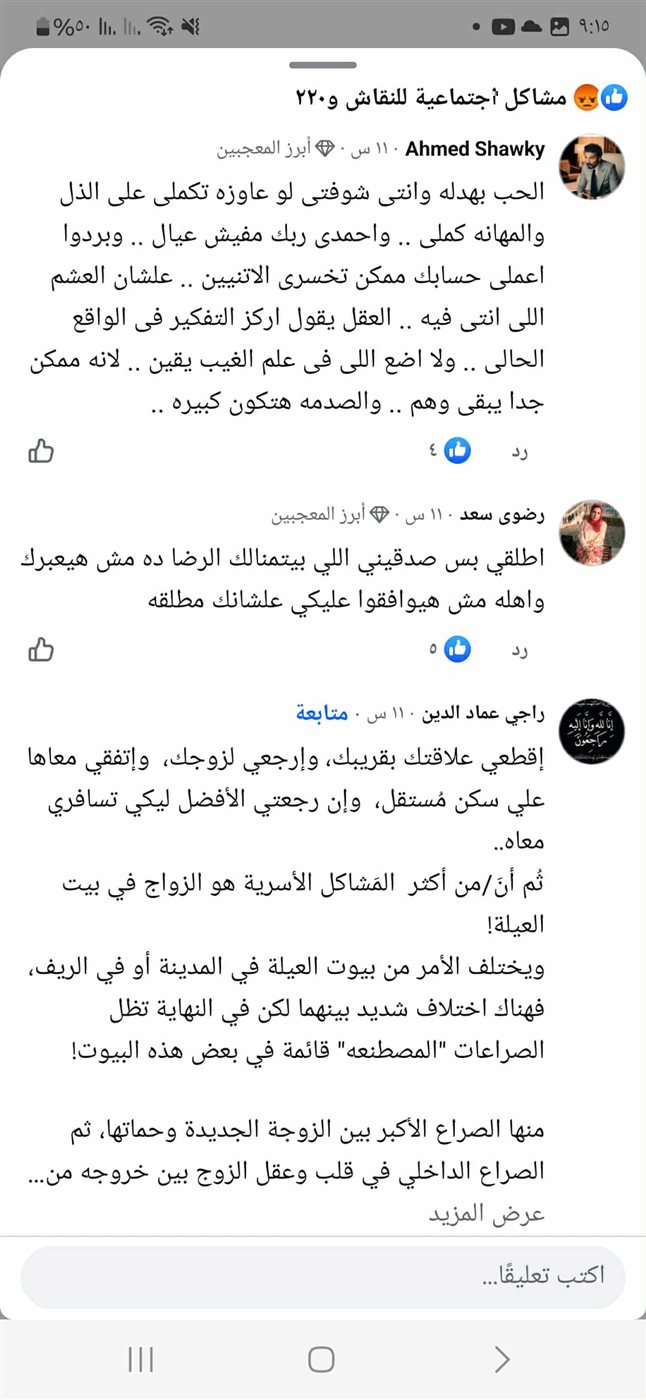Open the recent apps view
The width and height of the screenshot is (646, 1400).
pos(140,1359)
